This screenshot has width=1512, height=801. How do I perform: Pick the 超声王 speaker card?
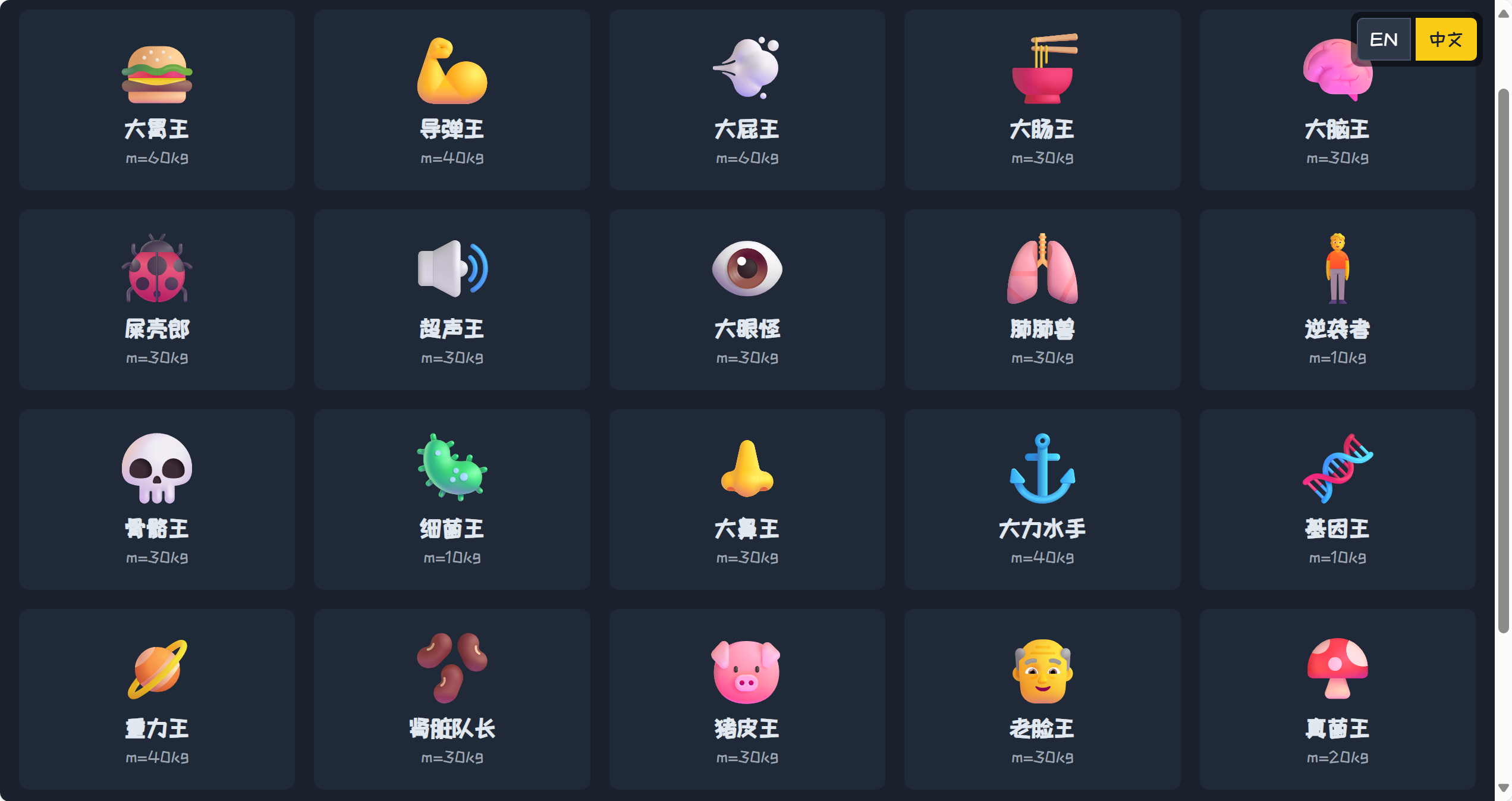pyautogui.click(x=452, y=300)
